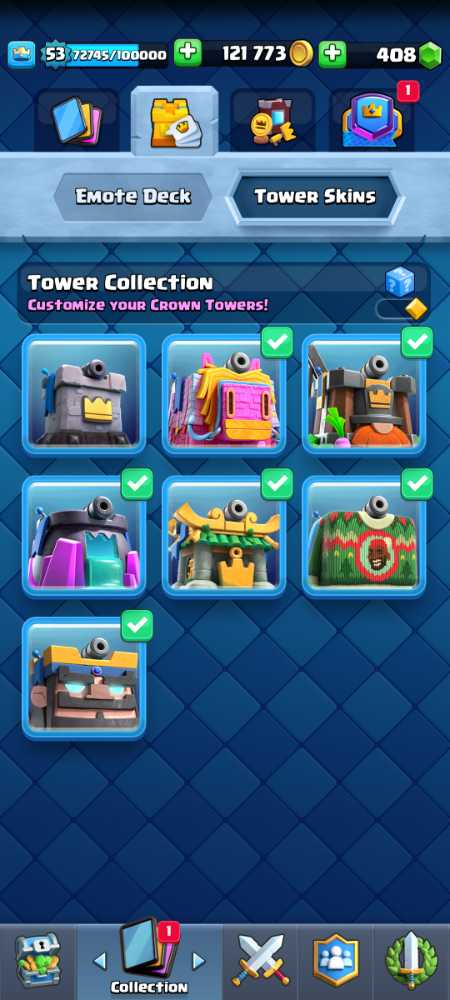
Task: Select the default grey stone tower skin
Action: [x=84, y=395]
